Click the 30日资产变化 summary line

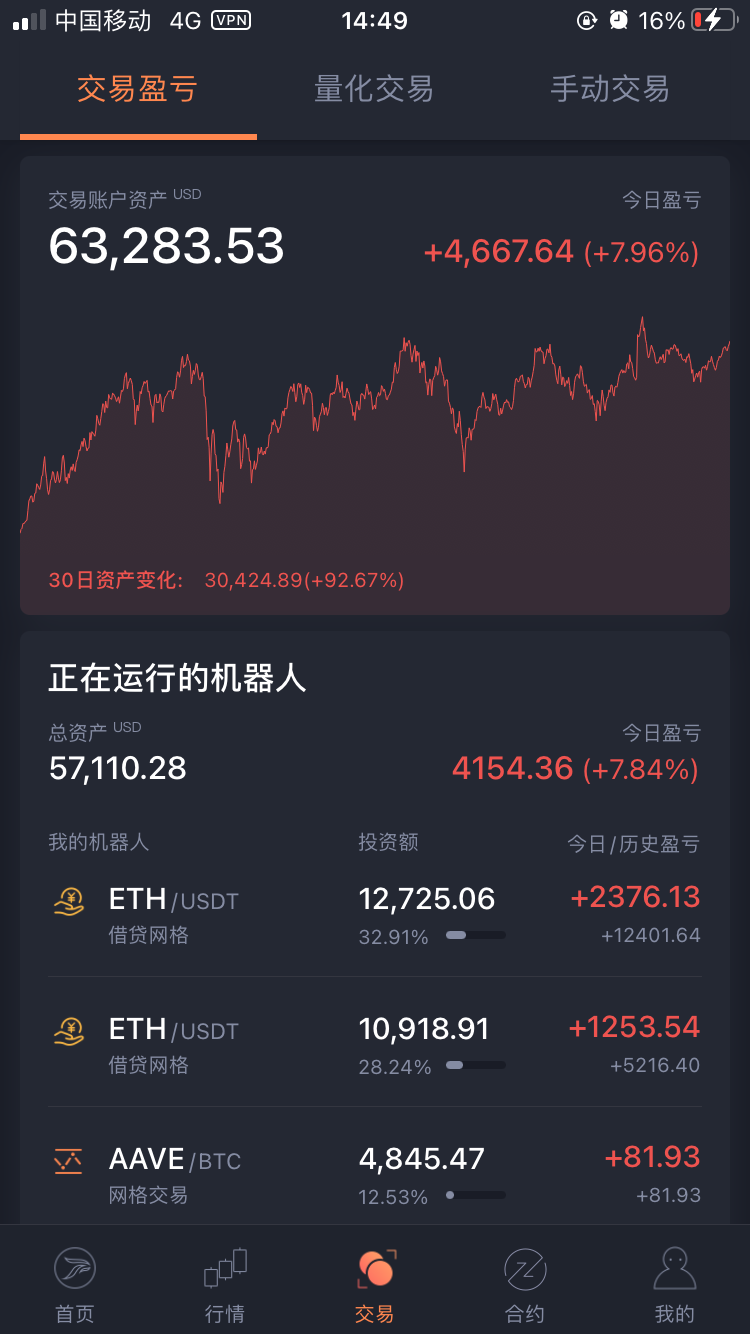(x=224, y=580)
